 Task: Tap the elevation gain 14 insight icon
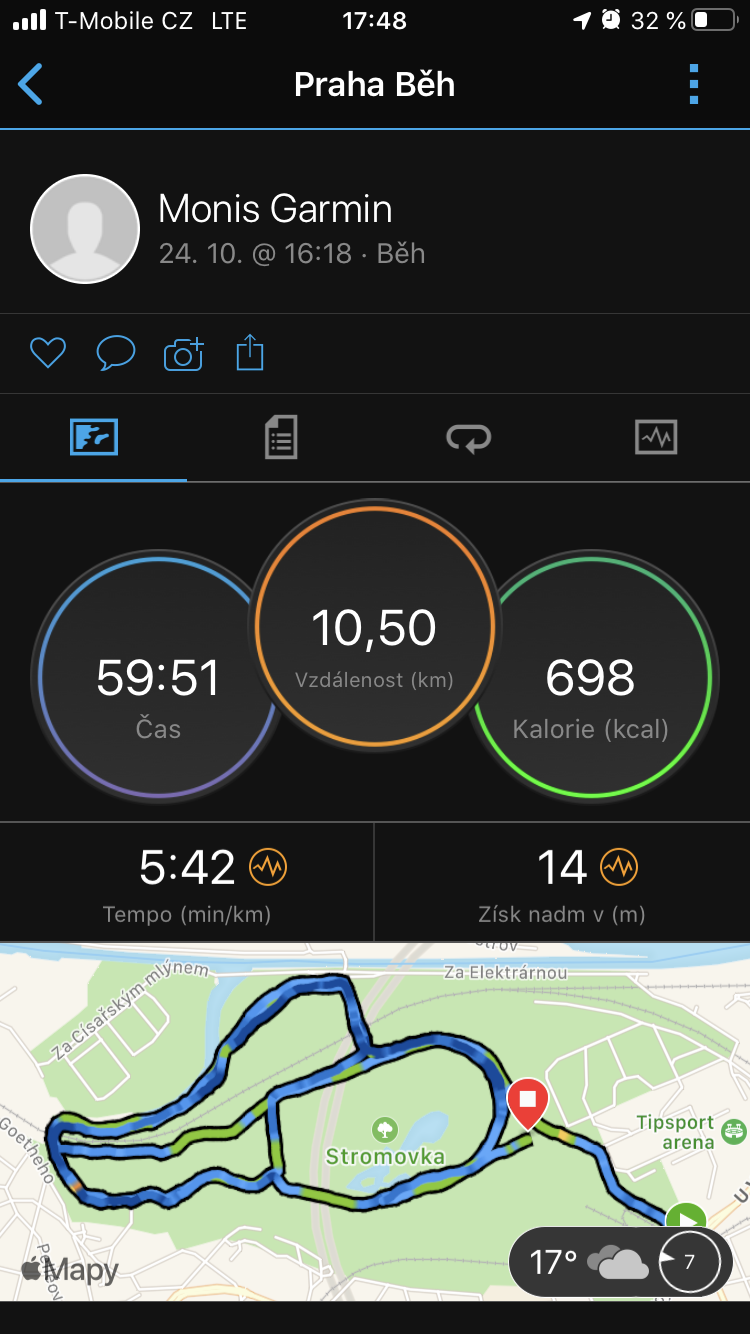coord(619,867)
